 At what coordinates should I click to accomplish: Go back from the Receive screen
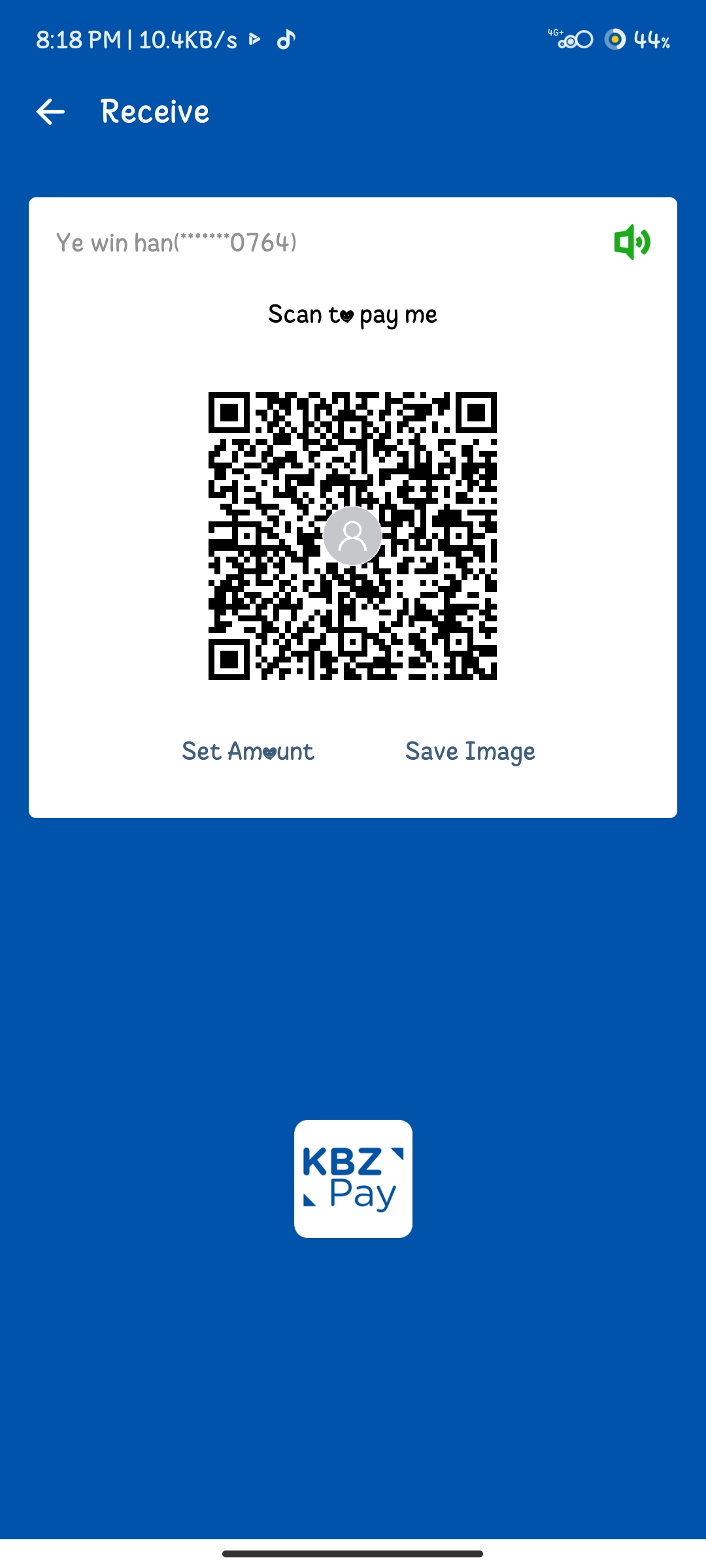pyautogui.click(x=50, y=112)
